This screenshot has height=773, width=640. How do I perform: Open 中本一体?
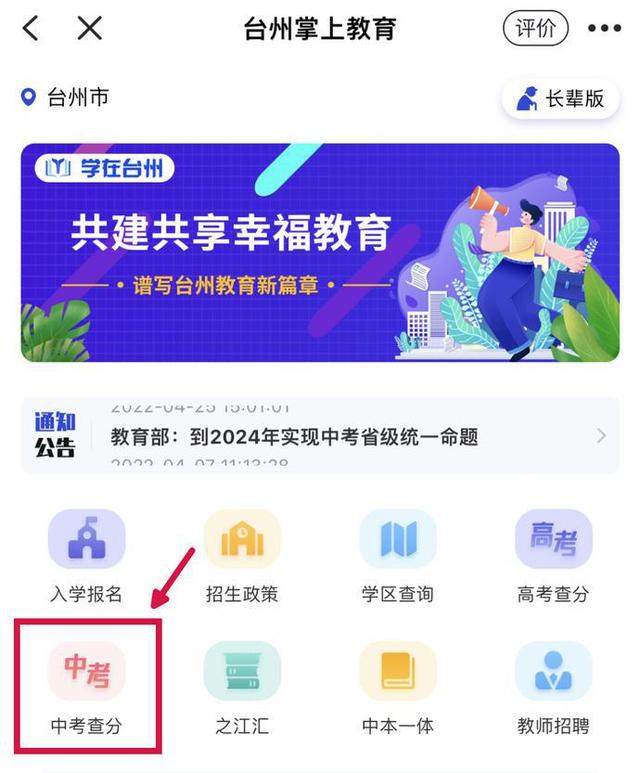coord(397,688)
